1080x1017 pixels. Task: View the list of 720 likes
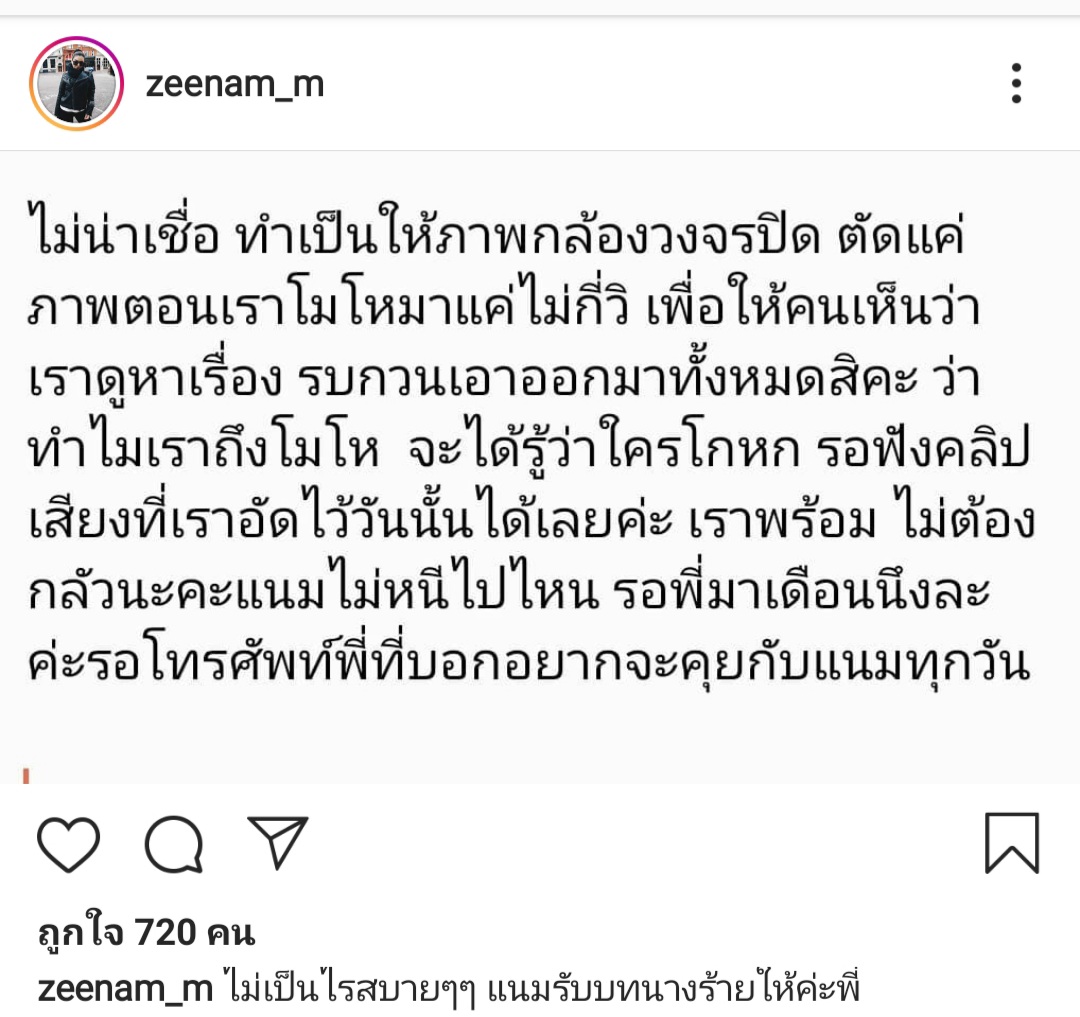coord(146,934)
